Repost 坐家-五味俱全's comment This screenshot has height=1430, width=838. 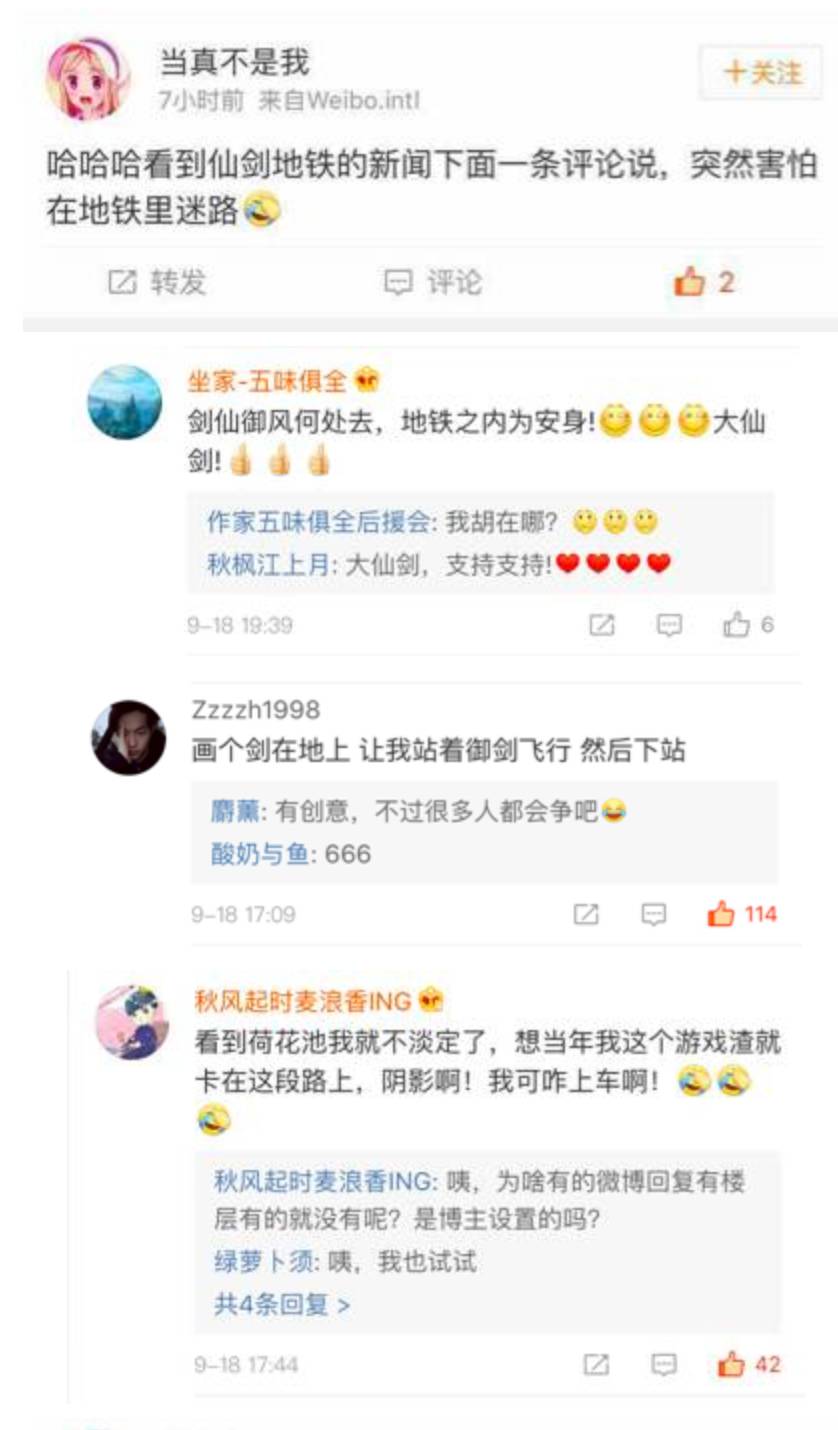pyautogui.click(x=601, y=625)
